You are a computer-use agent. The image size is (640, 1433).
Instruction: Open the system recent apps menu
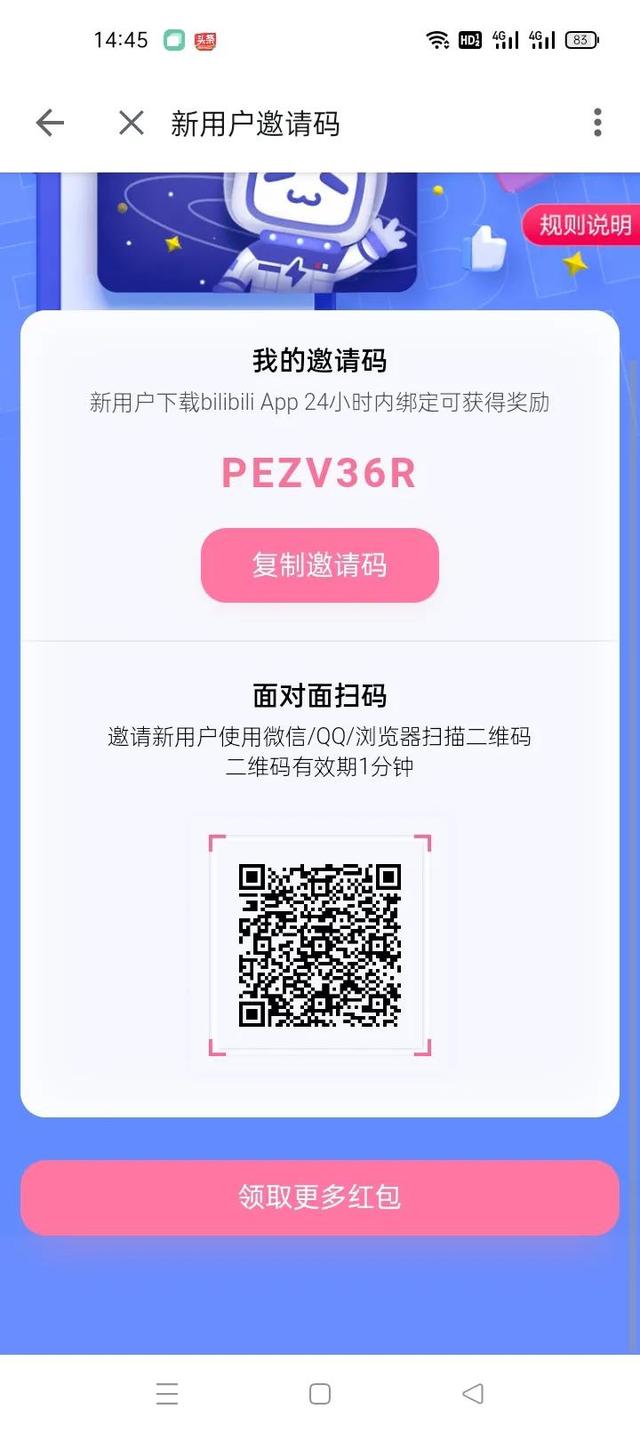[x=167, y=1394]
